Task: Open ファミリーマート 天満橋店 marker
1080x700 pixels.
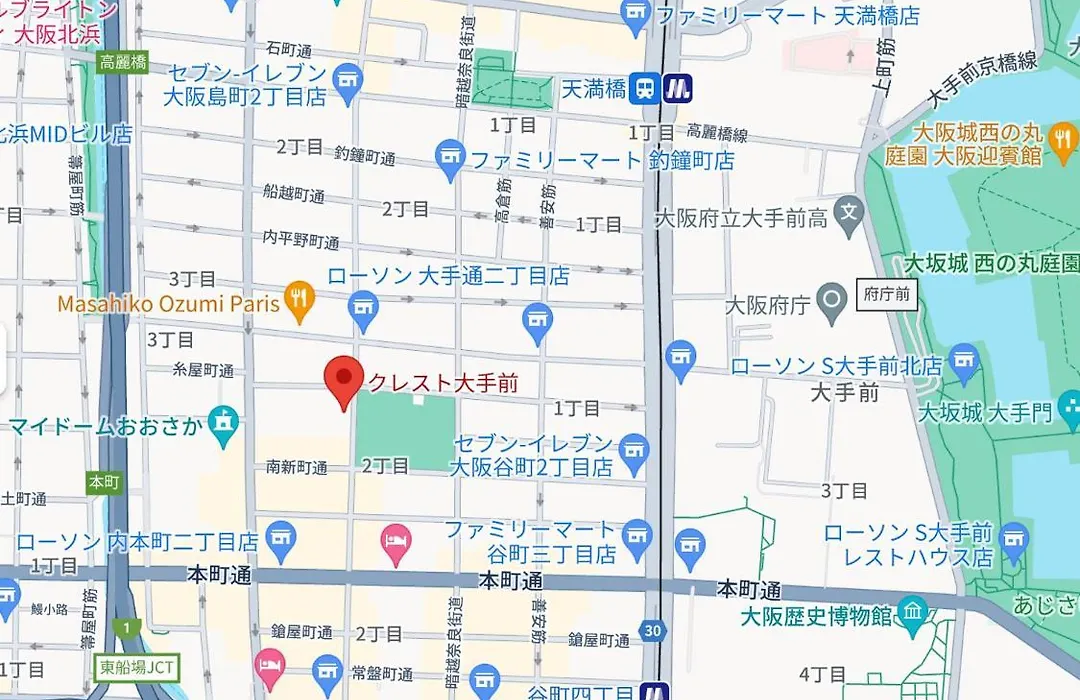Action: point(635,14)
